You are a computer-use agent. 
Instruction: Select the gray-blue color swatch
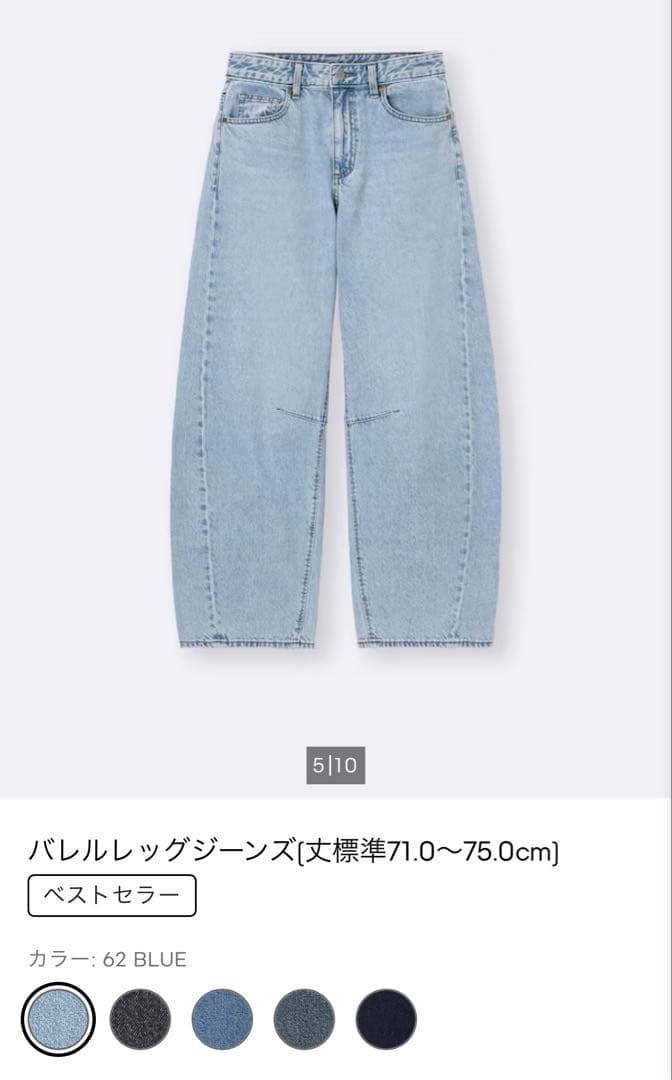pos(304,1019)
